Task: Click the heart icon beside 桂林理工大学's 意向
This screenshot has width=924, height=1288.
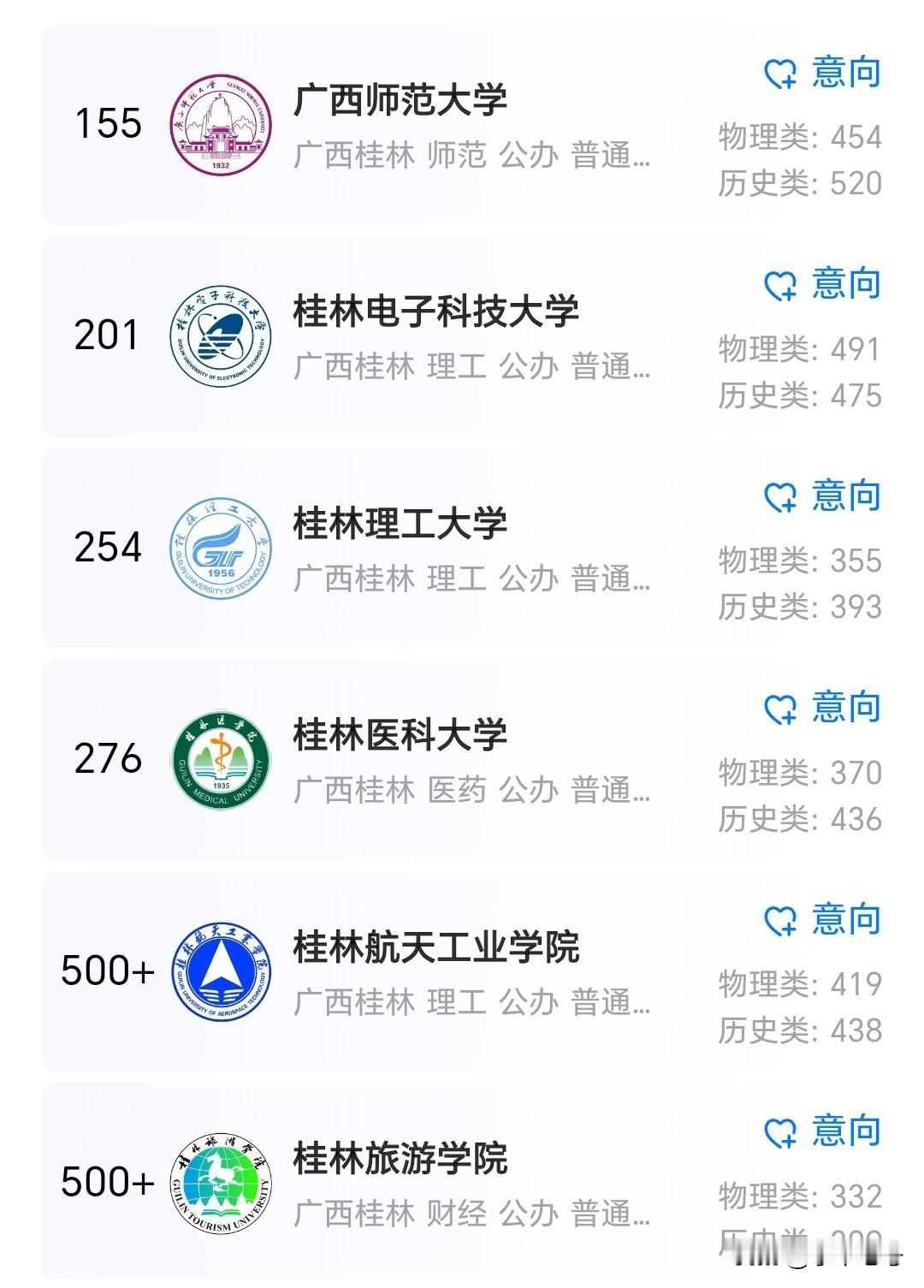Action: (779, 498)
